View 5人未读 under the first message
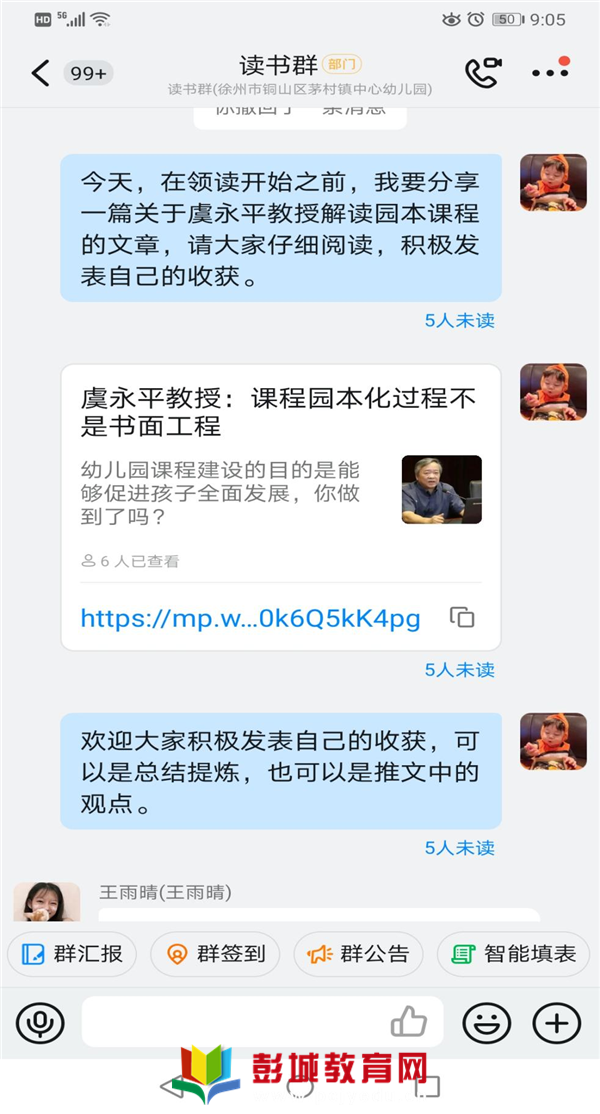 pos(459,321)
